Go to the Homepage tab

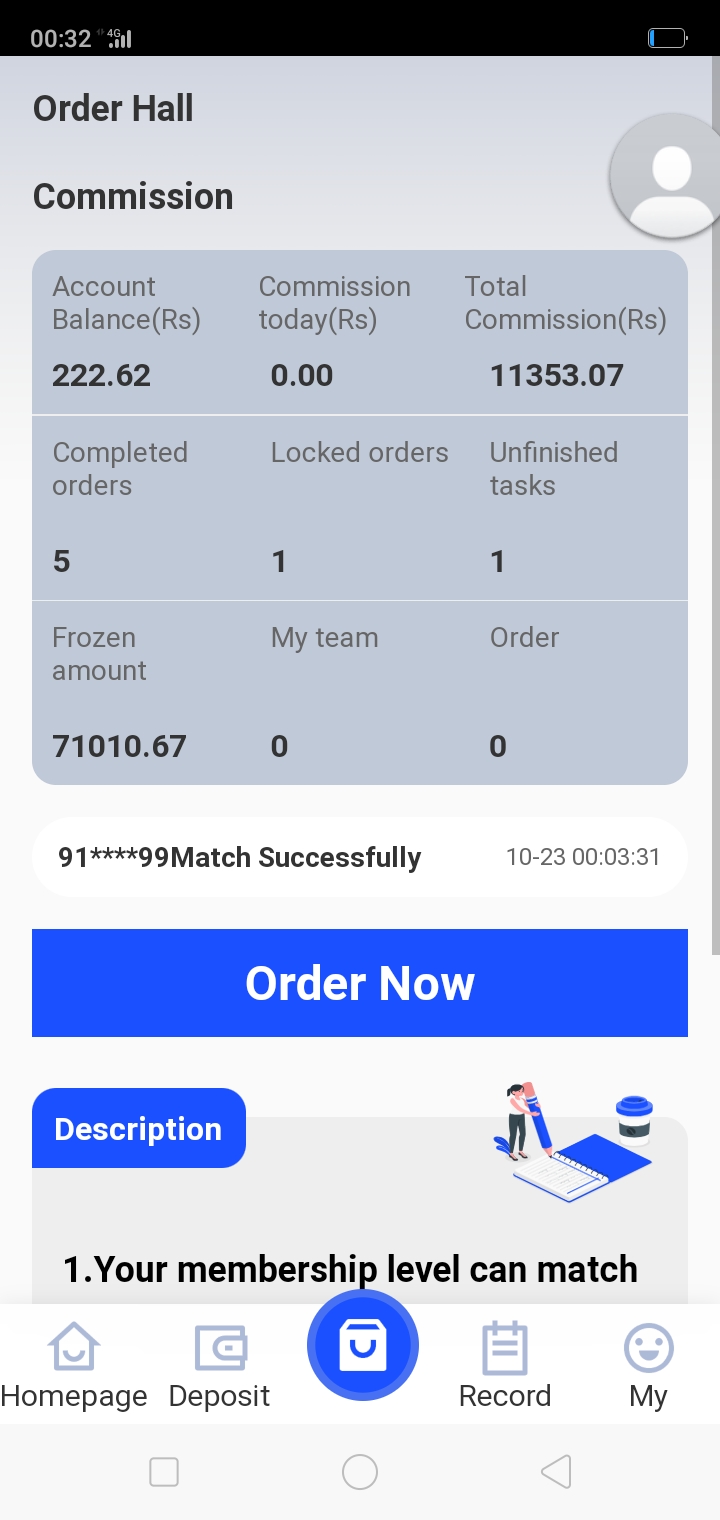click(74, 1364)
